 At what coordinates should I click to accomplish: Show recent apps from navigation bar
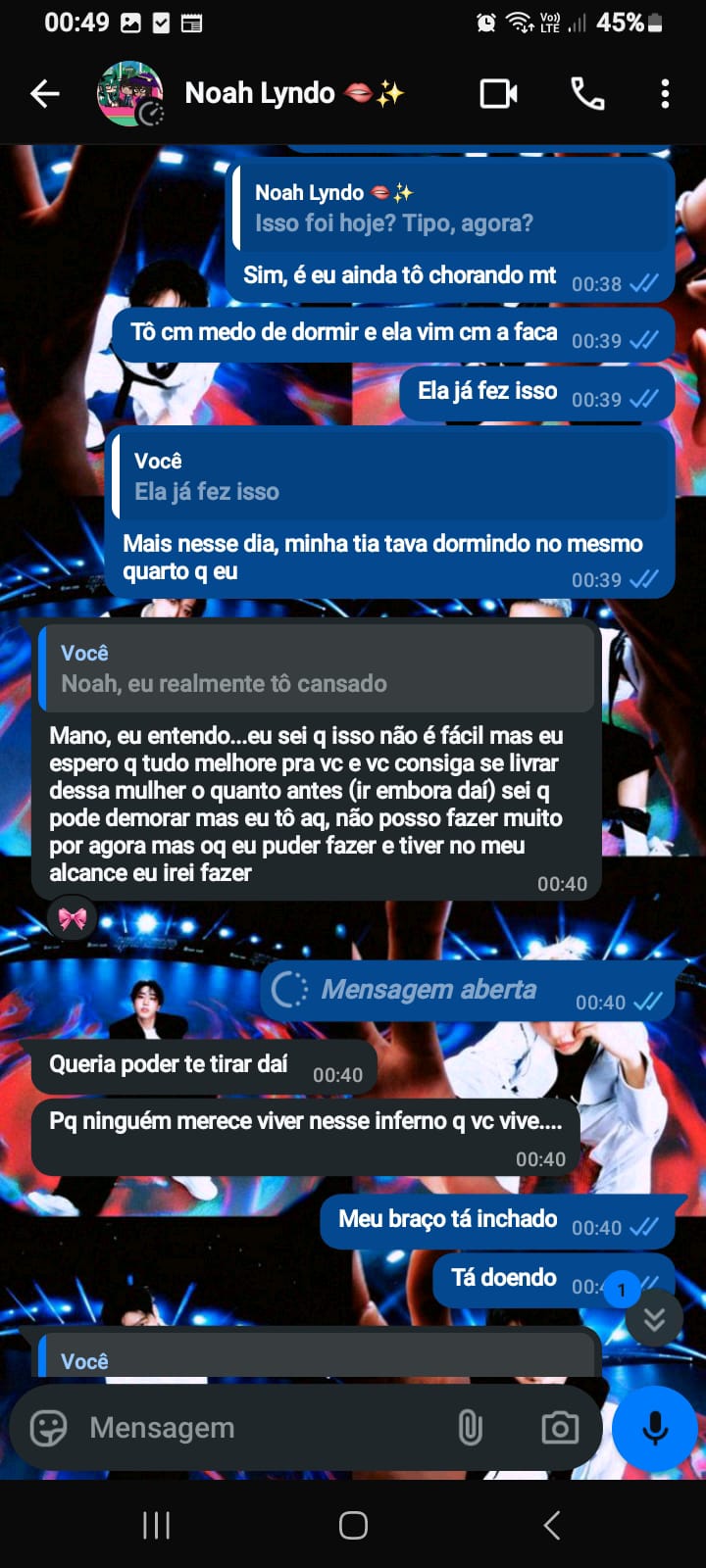click(157, 1525)
